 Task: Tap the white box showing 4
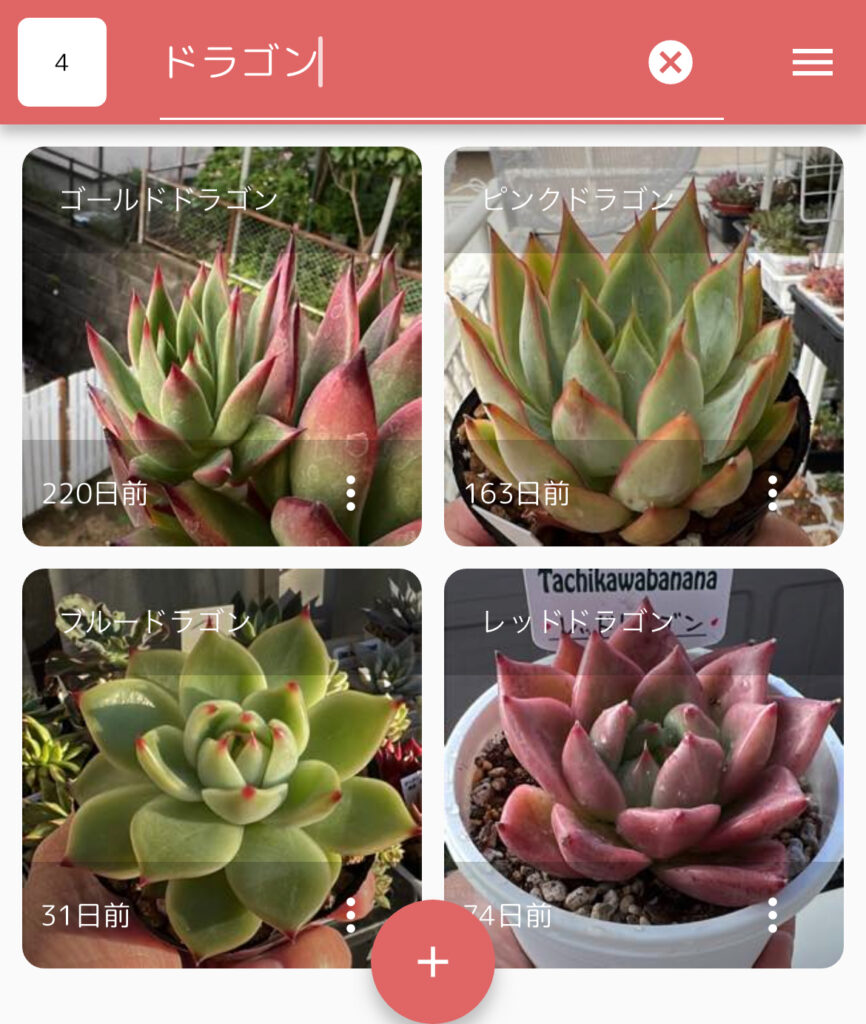tap(62, 63)
